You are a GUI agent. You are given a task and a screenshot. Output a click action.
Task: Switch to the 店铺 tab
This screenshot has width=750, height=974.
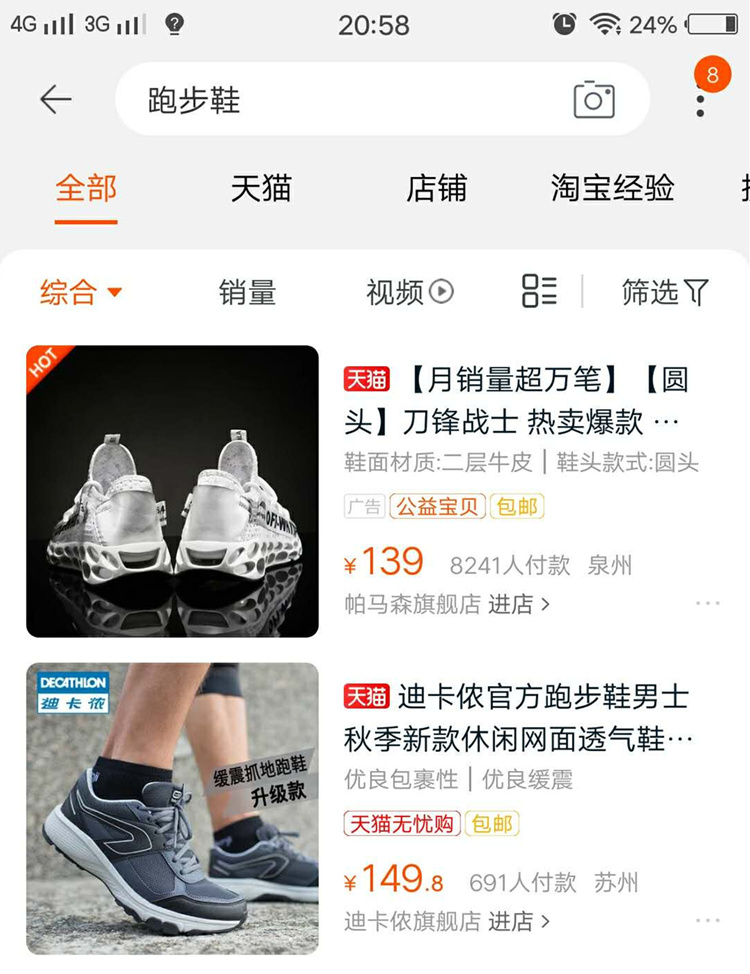tap(436, 188)
